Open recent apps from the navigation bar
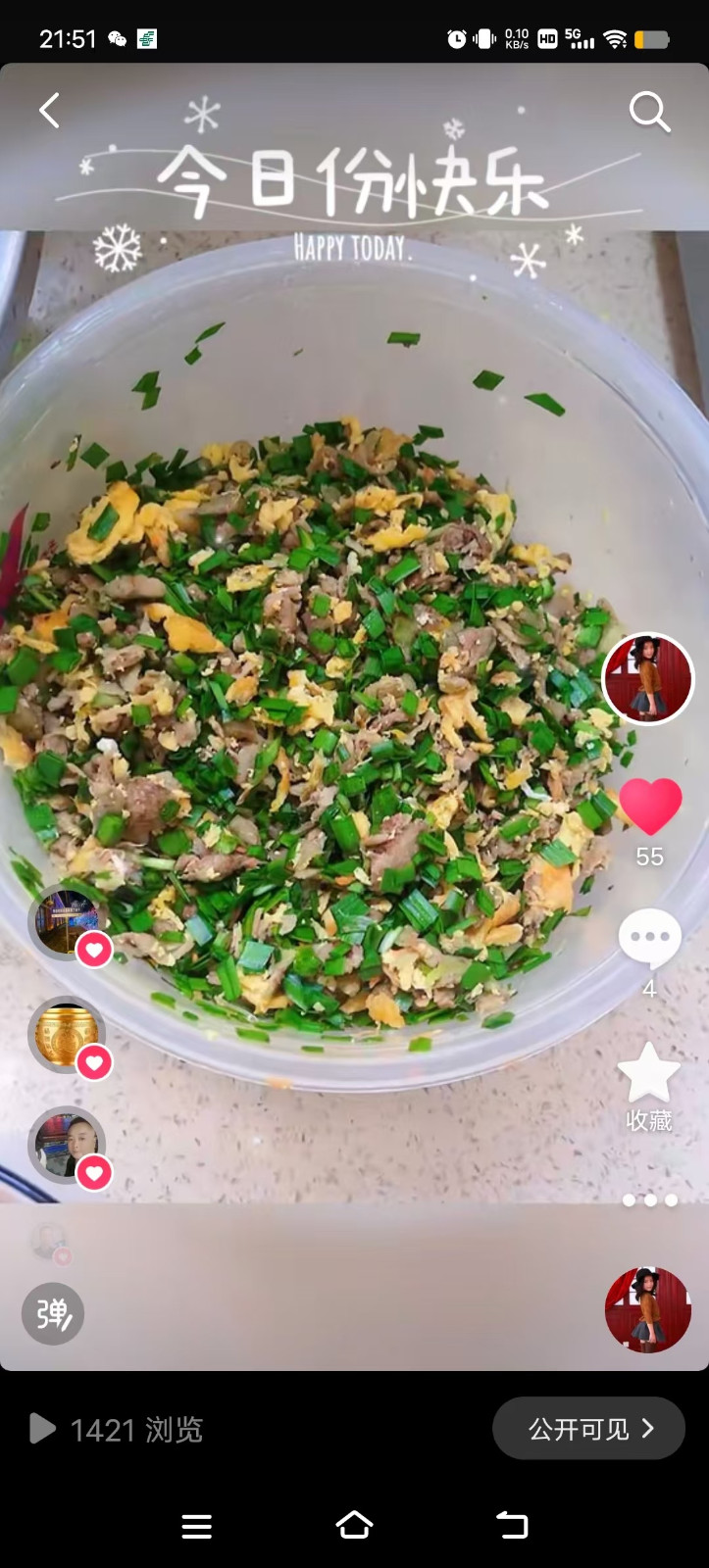Image resolution: width=709 pixels, height=1568 pixels. click(x=197, y=1526)
